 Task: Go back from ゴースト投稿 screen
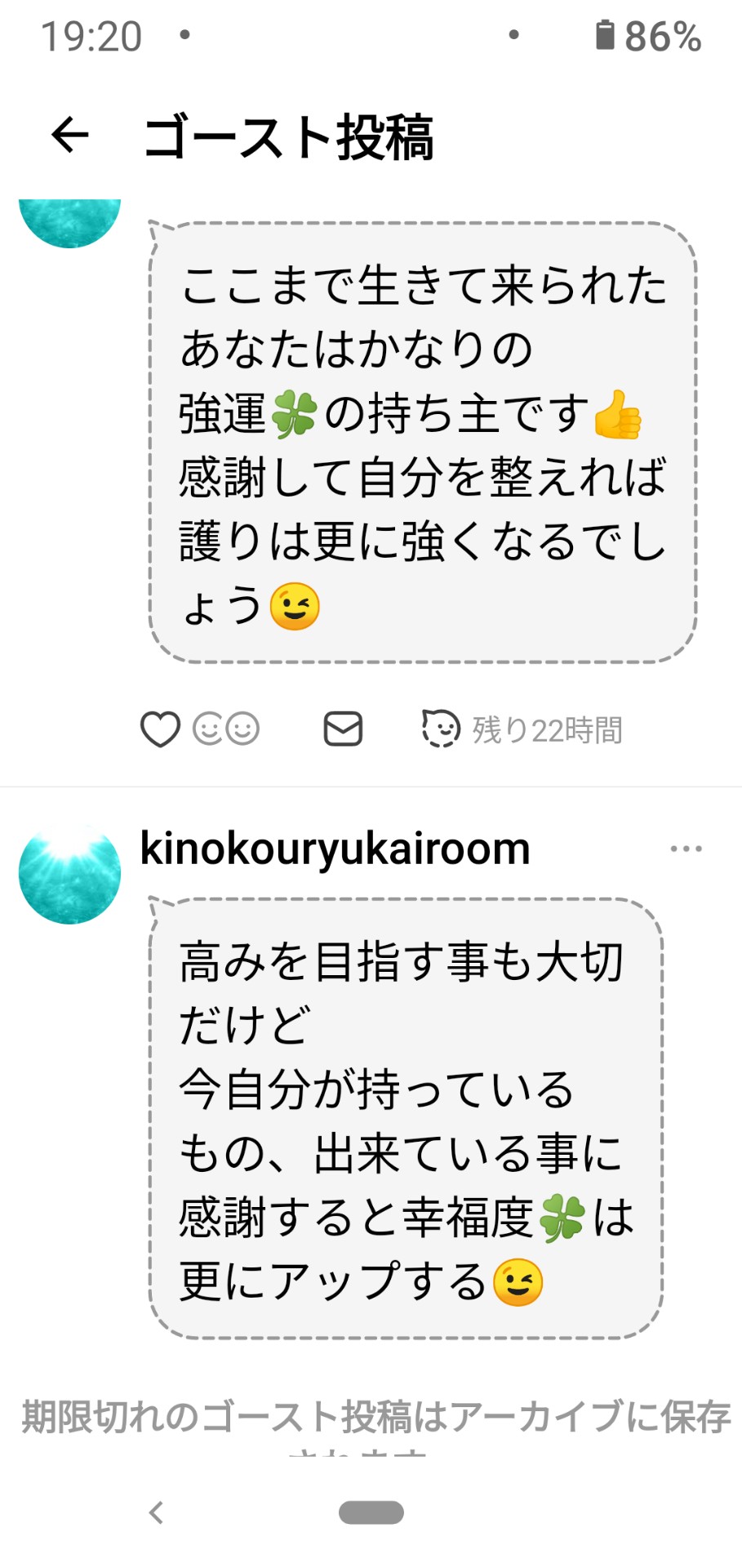(x=70, y=135)
